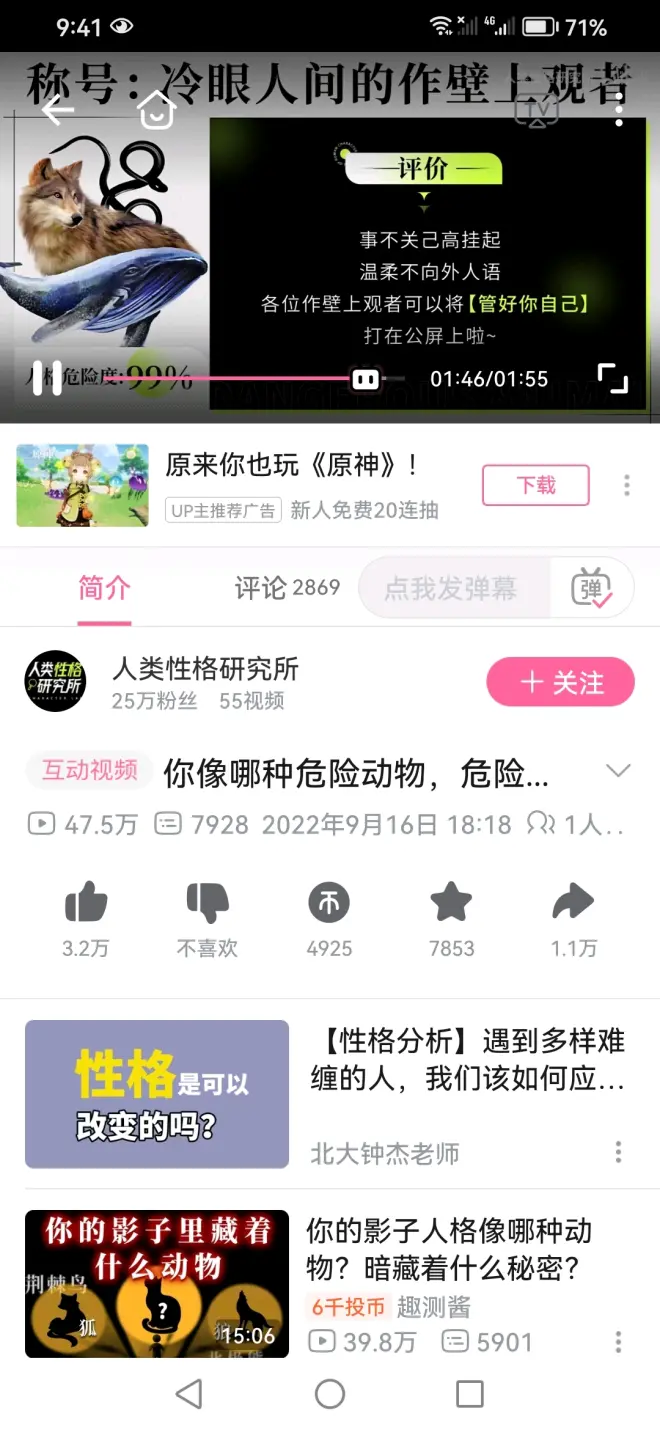Toggle the 弹 danmaku display

(592, 588)
